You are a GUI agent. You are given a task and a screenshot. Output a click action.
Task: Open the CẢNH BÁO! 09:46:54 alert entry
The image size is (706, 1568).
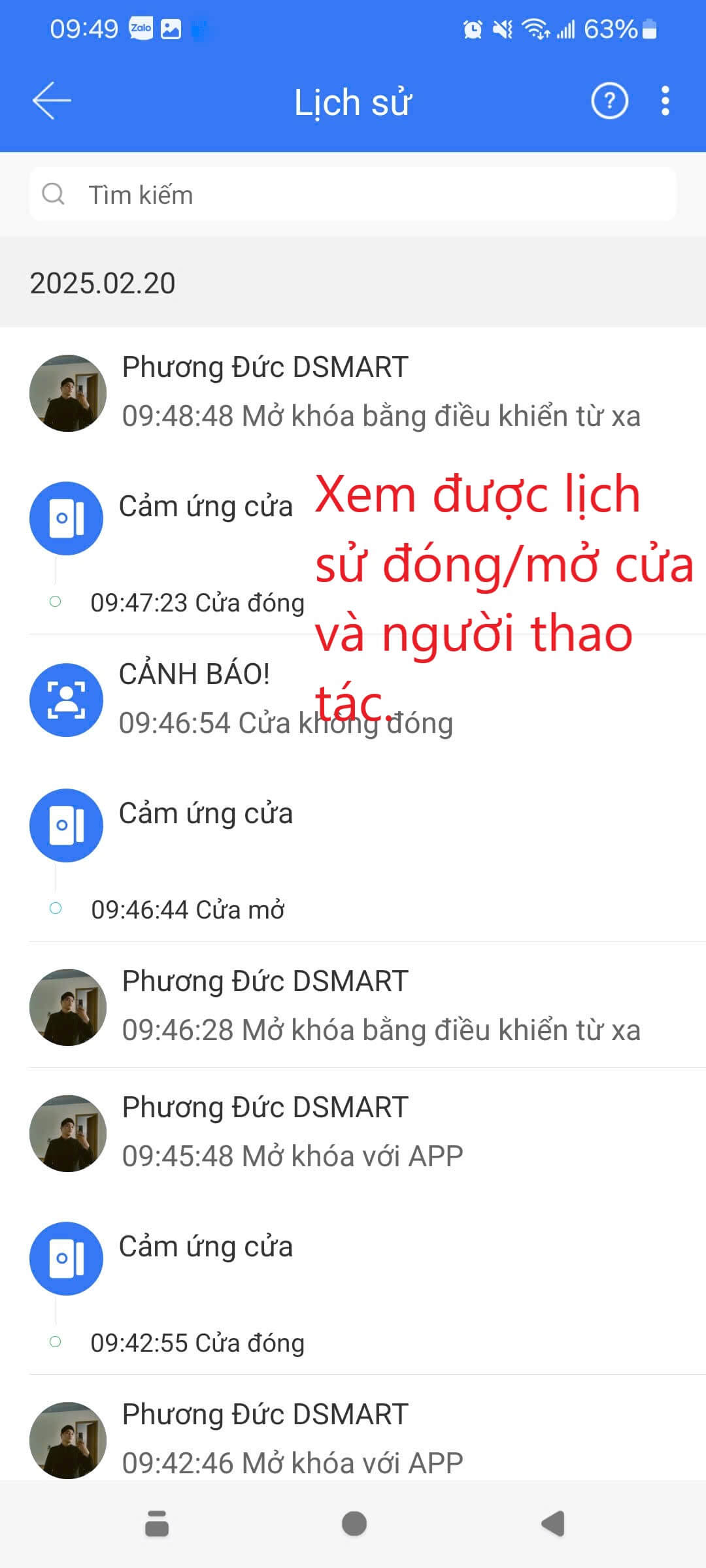[x=353, y=699]
